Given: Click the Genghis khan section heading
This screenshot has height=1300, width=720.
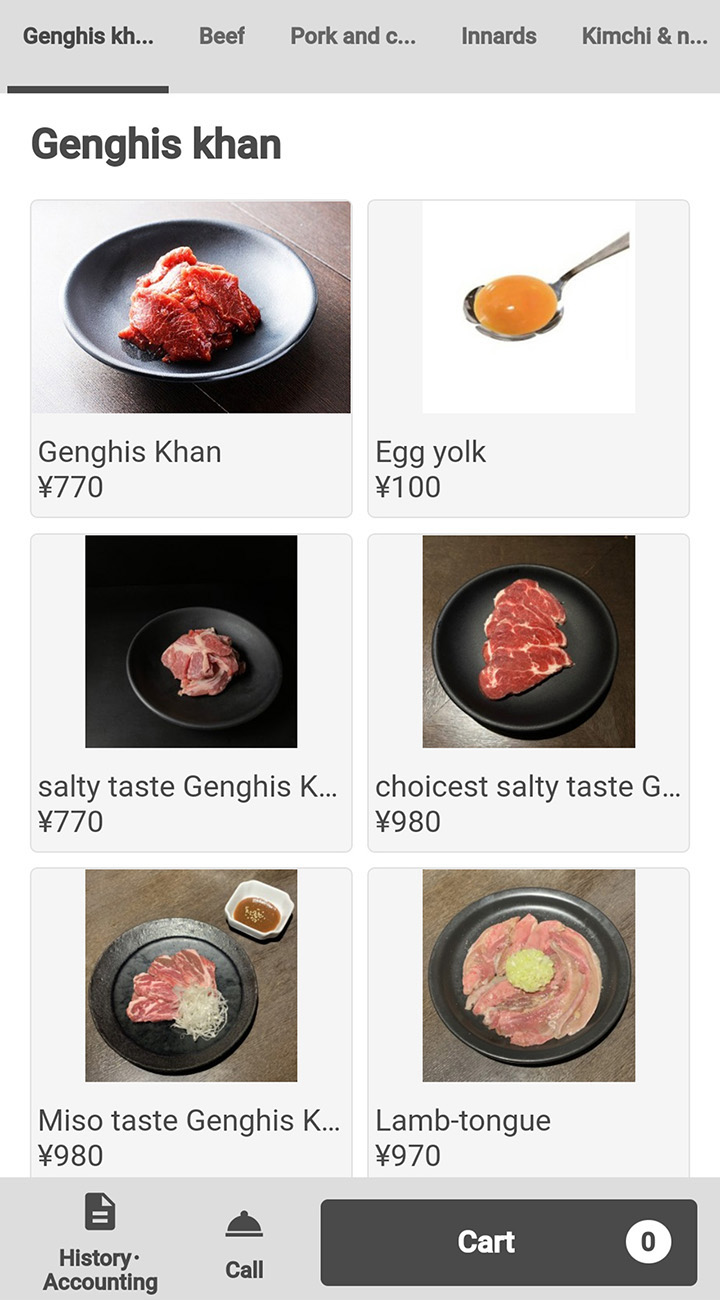Looking at the screenshot, I should 156,144.
